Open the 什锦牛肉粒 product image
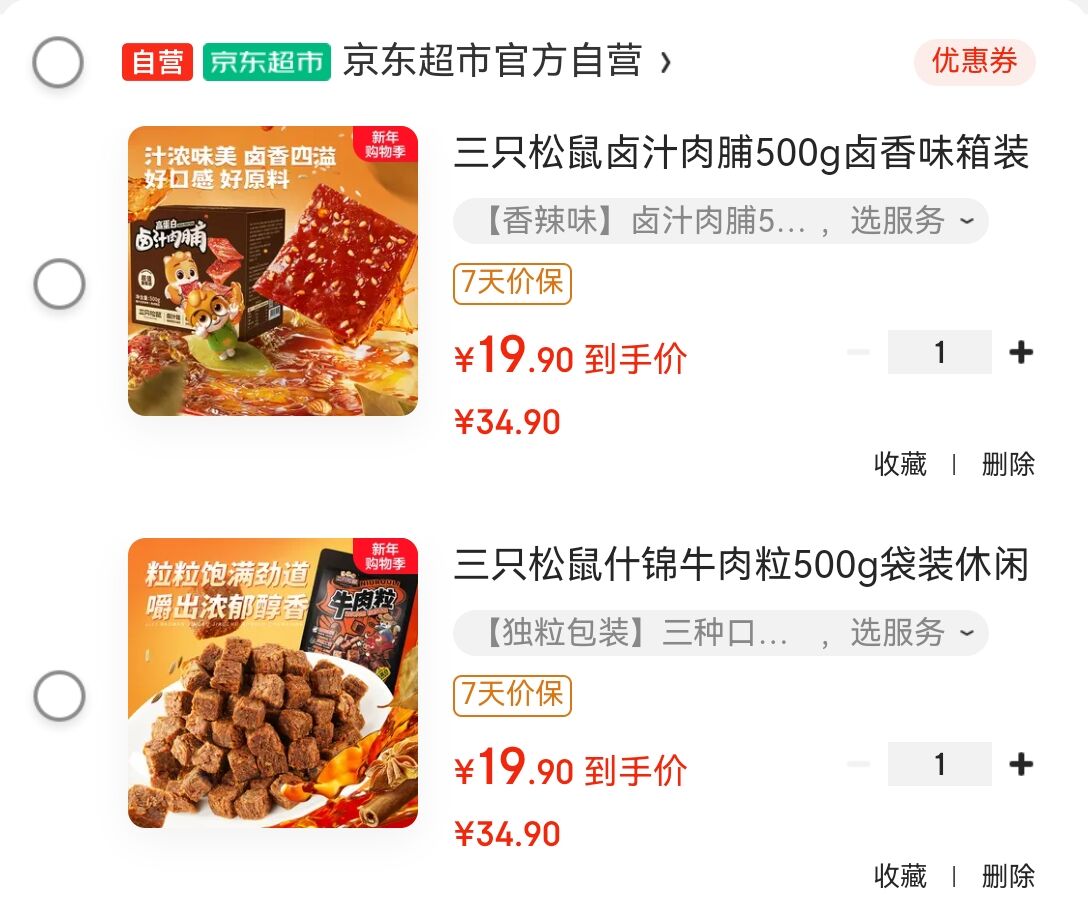The height and width of the screenshot is (909, 1088). point(273,683)
